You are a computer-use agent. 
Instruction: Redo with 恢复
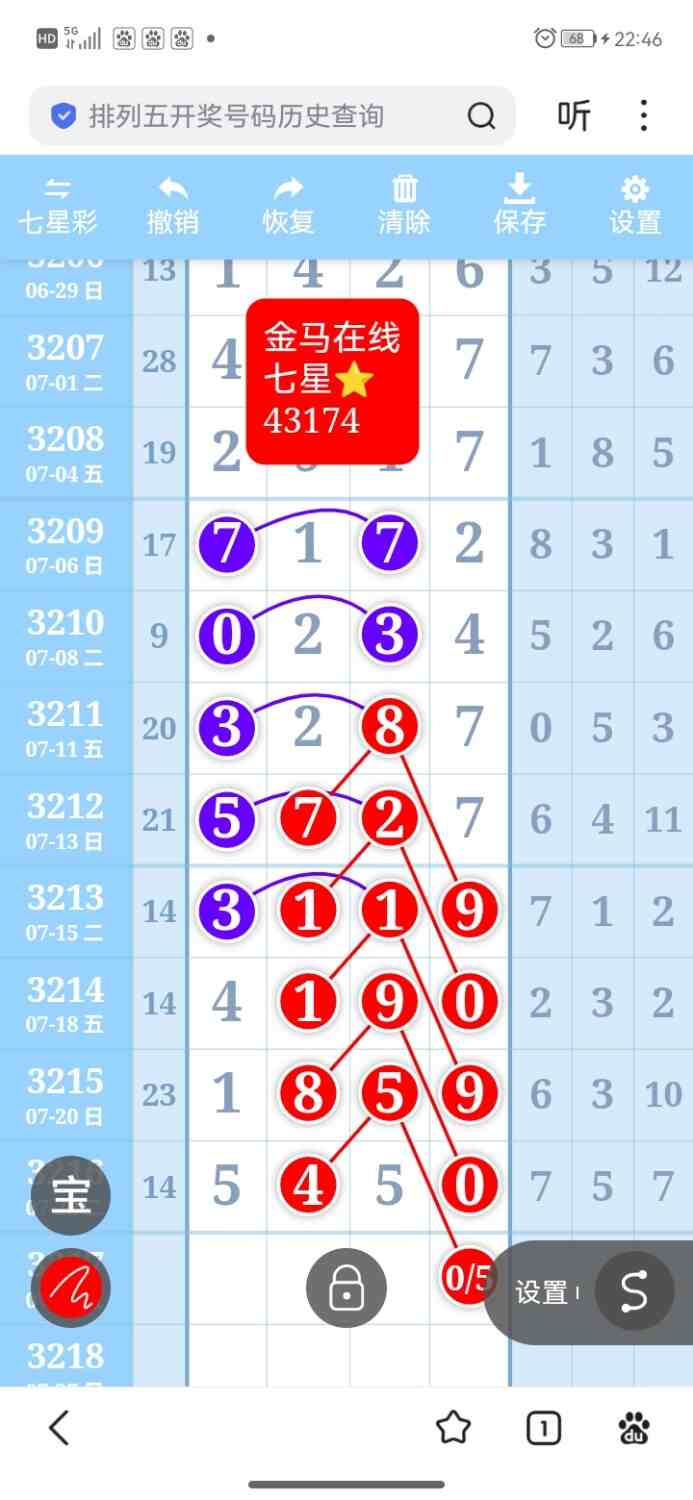tap(289, 206)
